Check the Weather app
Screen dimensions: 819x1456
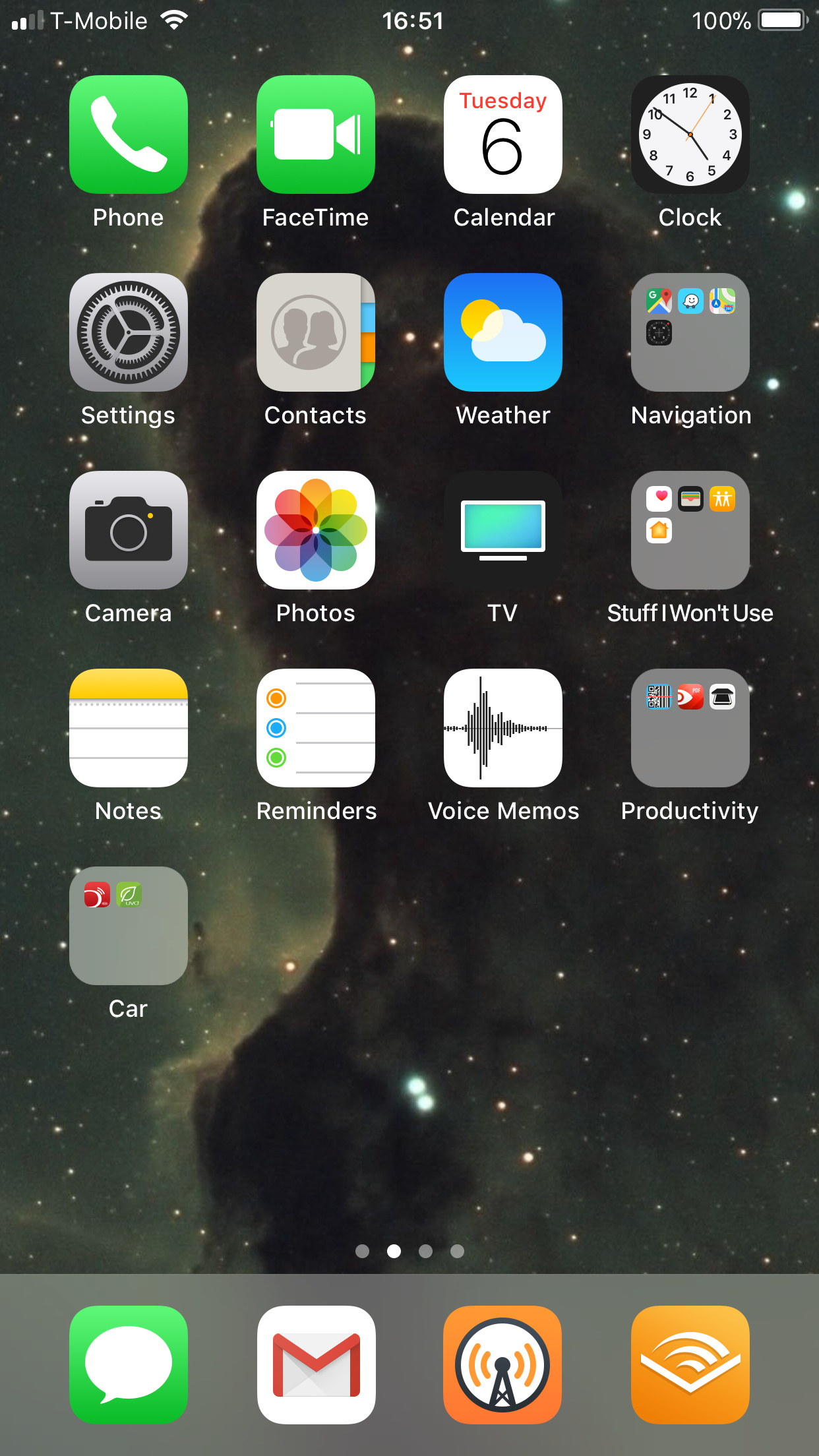click(503, 332)
